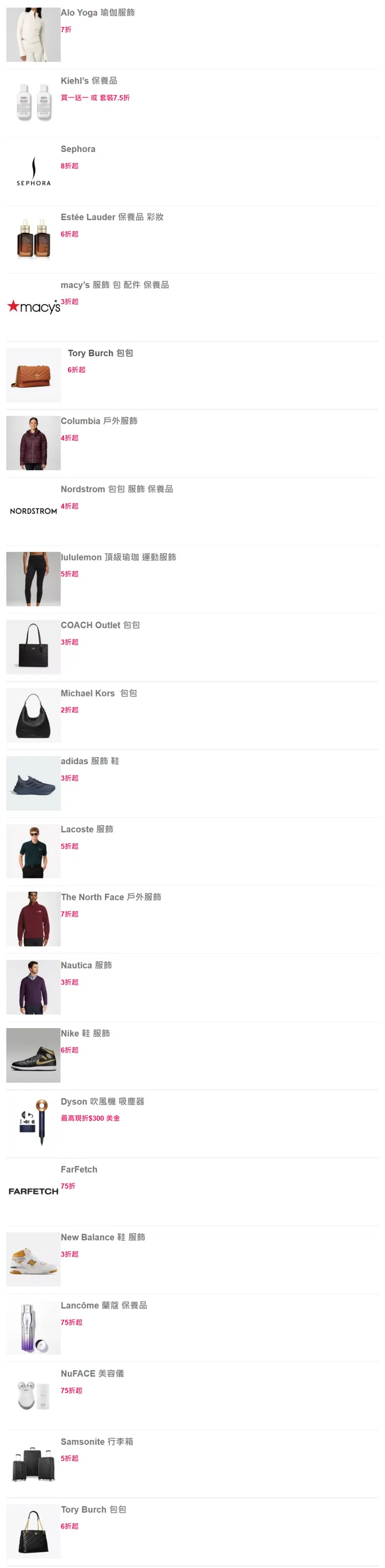Viewport: 385px width, 1568px height.
Task: Select Estée Lauder 保養品 彩妝 deal
Action: point(112,217)
